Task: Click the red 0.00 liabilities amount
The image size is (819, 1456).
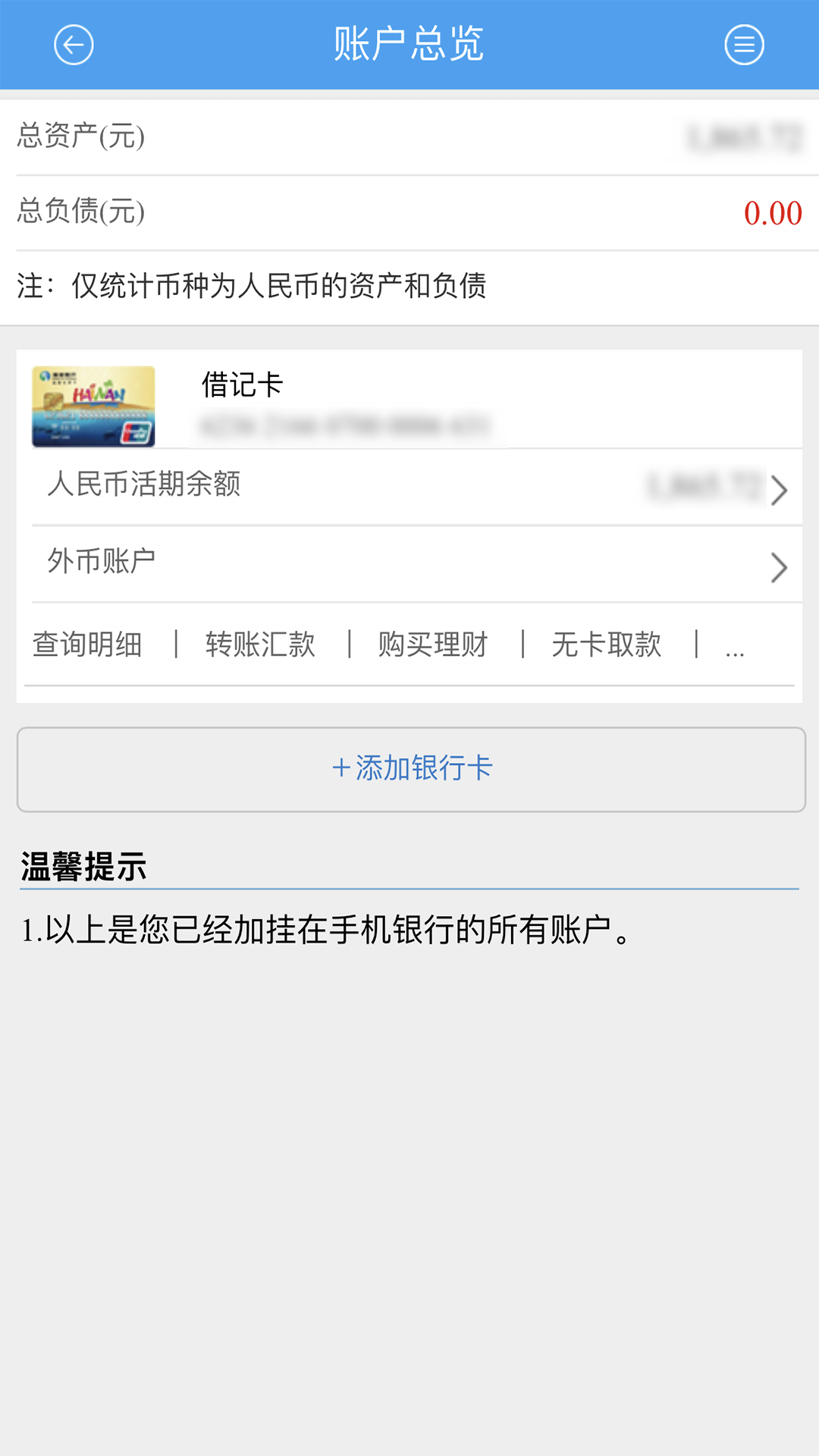Action: 772,213
